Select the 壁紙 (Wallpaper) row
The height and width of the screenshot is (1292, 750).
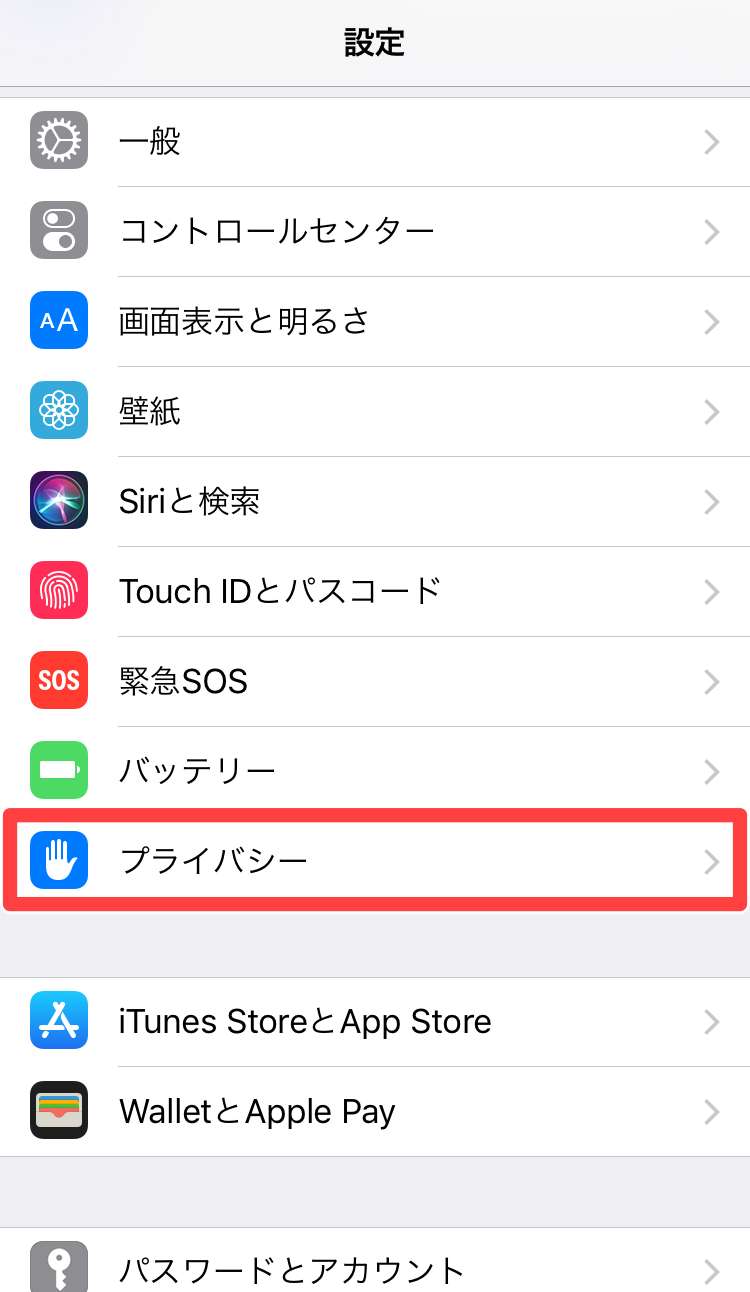tap(375, 411)
